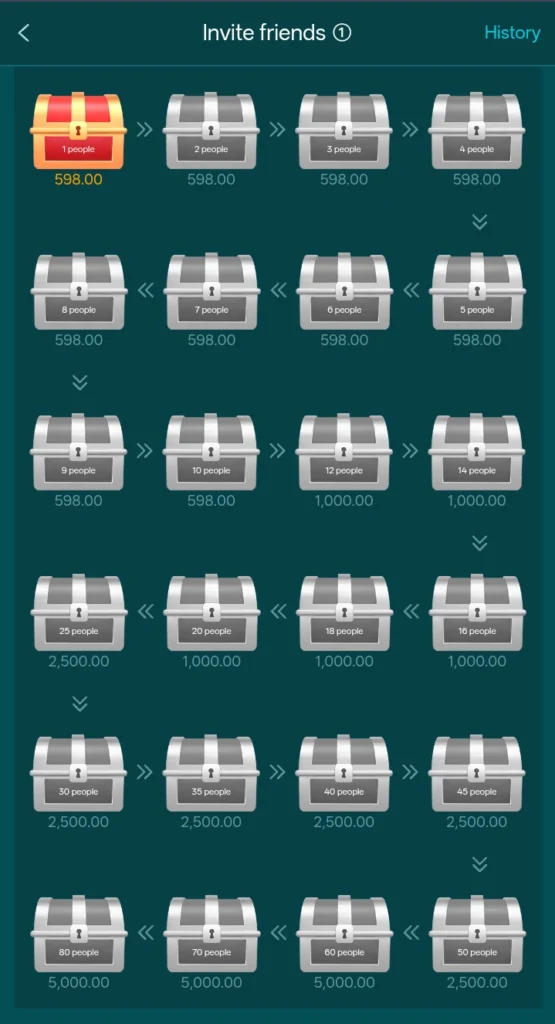Tap the 18 people chest
555x1024 pixels.
point(344,613)
